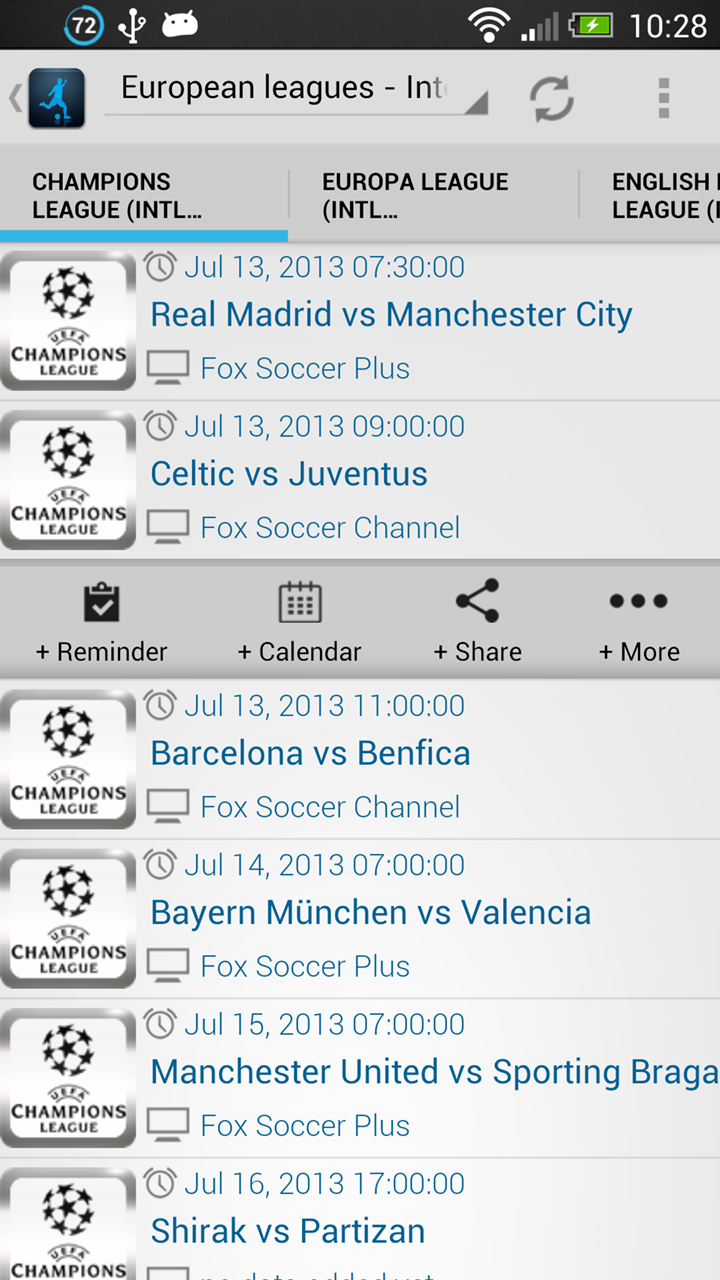Viewport: 720px width, 1280px height.
Task: Tap the Calendar icon in action bar
Action: [299, 601]
